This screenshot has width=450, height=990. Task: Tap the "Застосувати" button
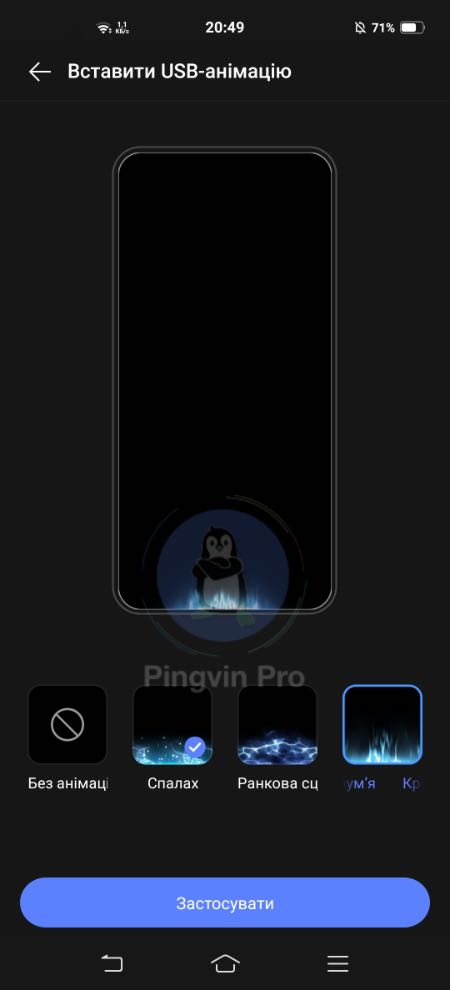[x=225, y=903]
